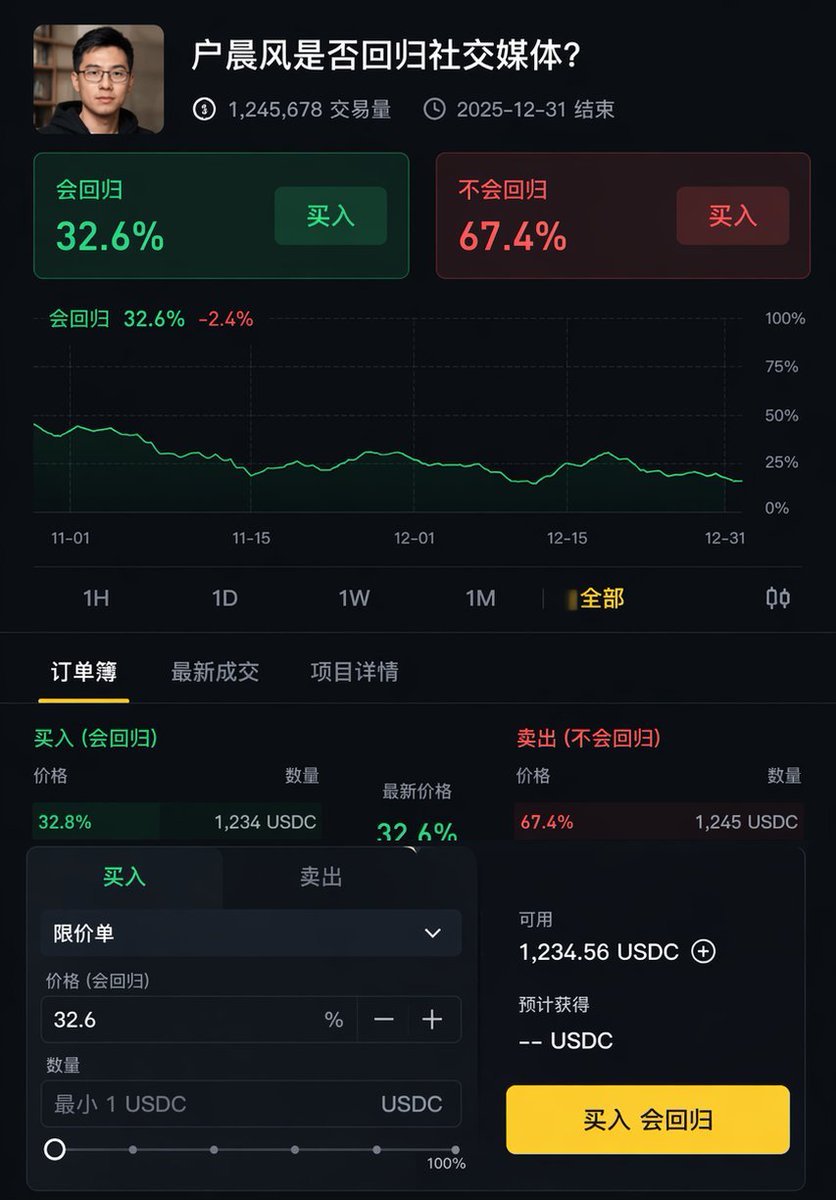Increase the limit price with the plus stepper
Screen dimensions: 836x1200
pyautogui.click(x=432, y=1019)
